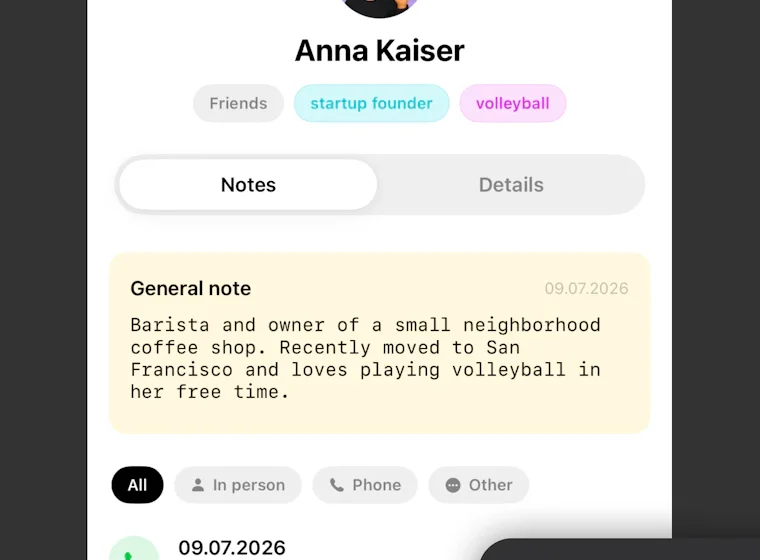
Task: Show notes in the Other category
Action: click(478, 485)
